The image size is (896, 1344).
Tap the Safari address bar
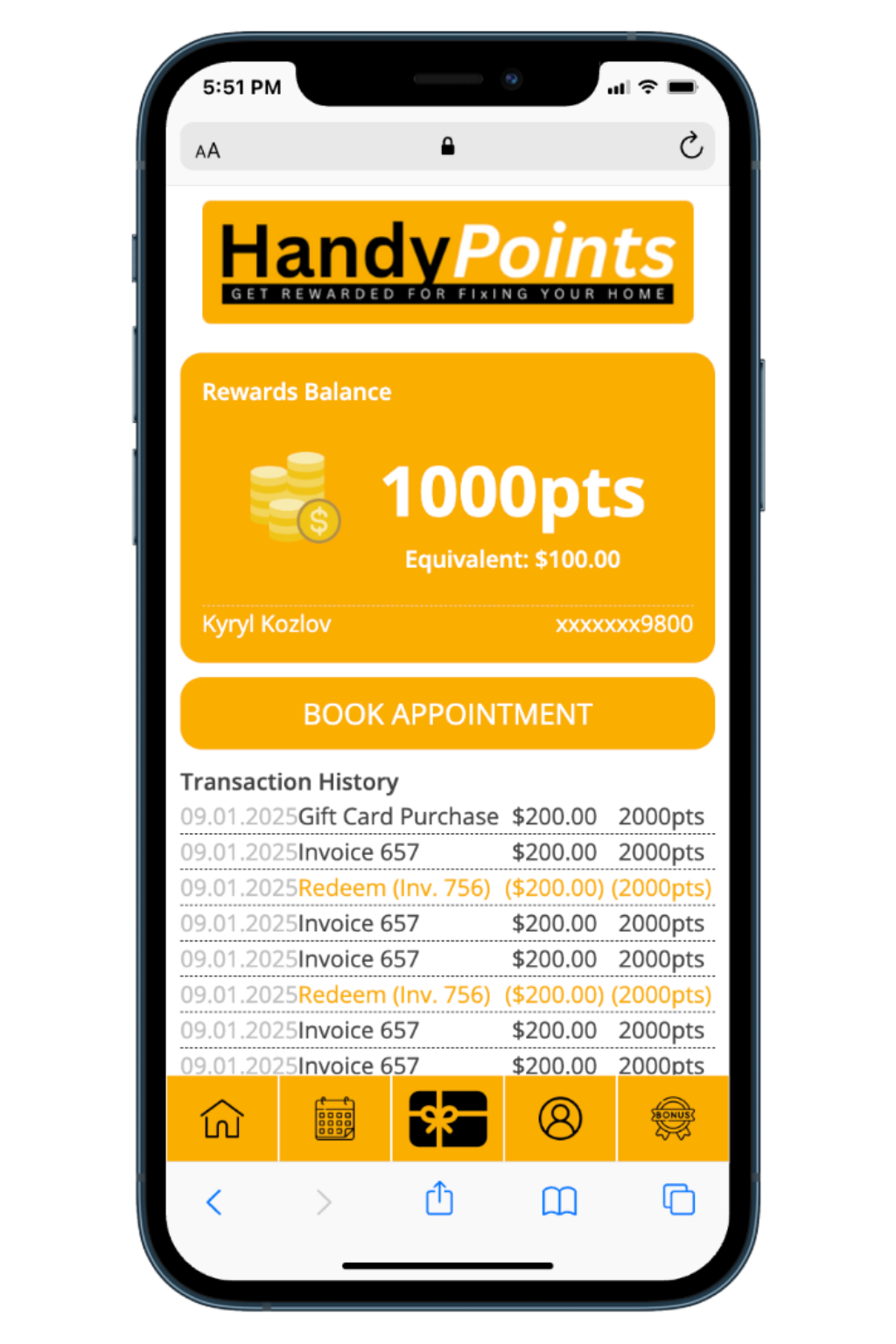[x=447, y=146]
